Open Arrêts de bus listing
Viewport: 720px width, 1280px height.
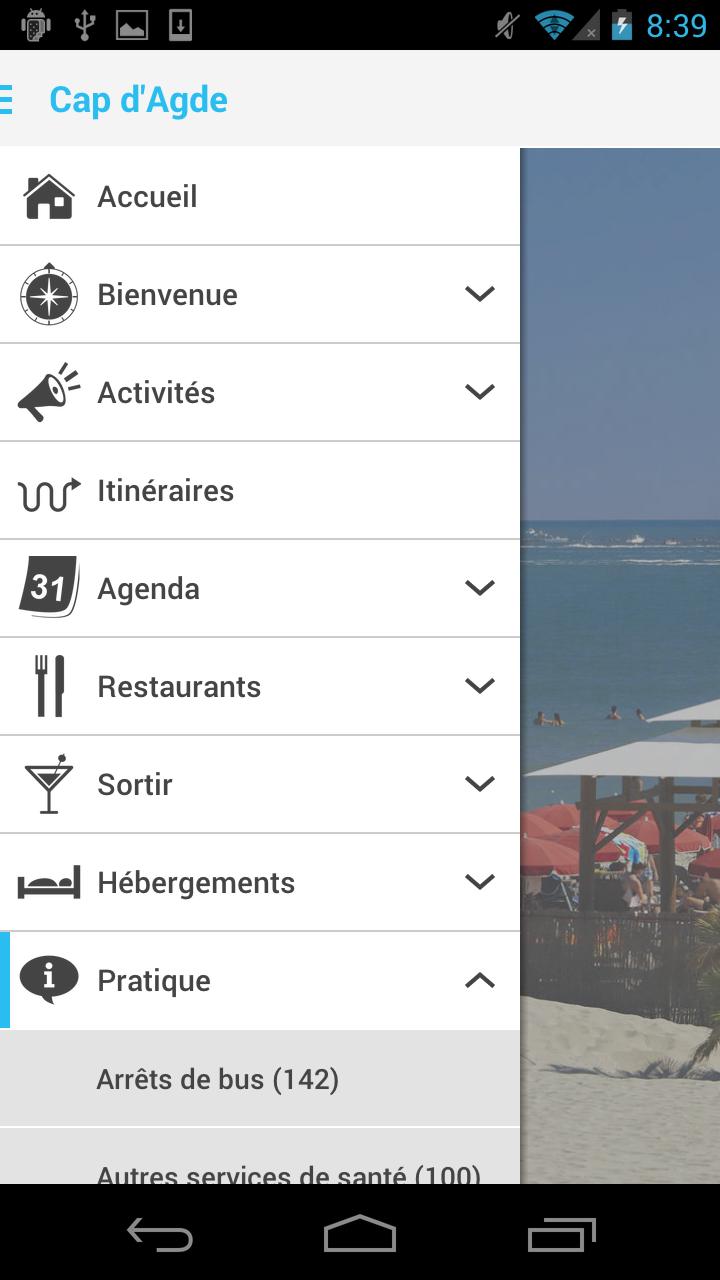tap(218, 1078)
